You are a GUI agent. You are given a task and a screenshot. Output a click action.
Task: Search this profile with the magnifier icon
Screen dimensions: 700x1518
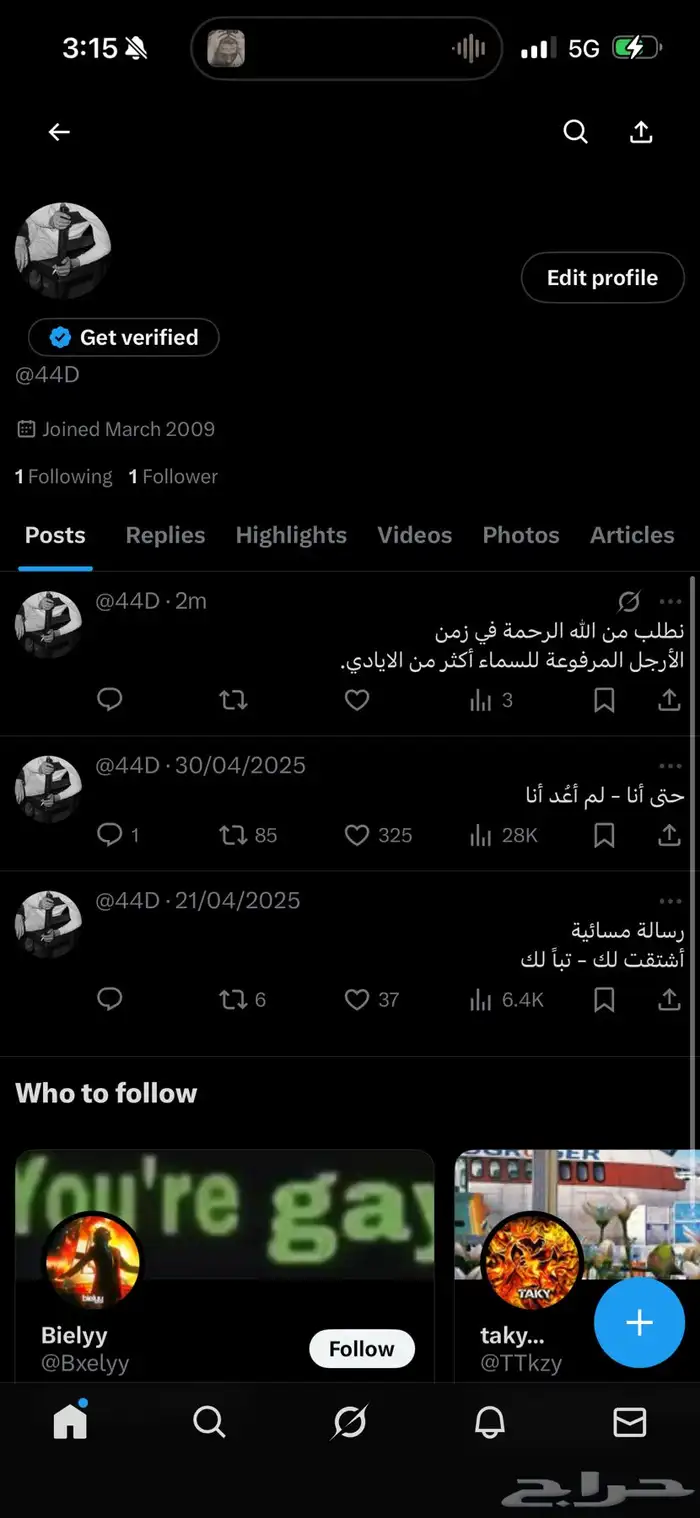point(575,132)
